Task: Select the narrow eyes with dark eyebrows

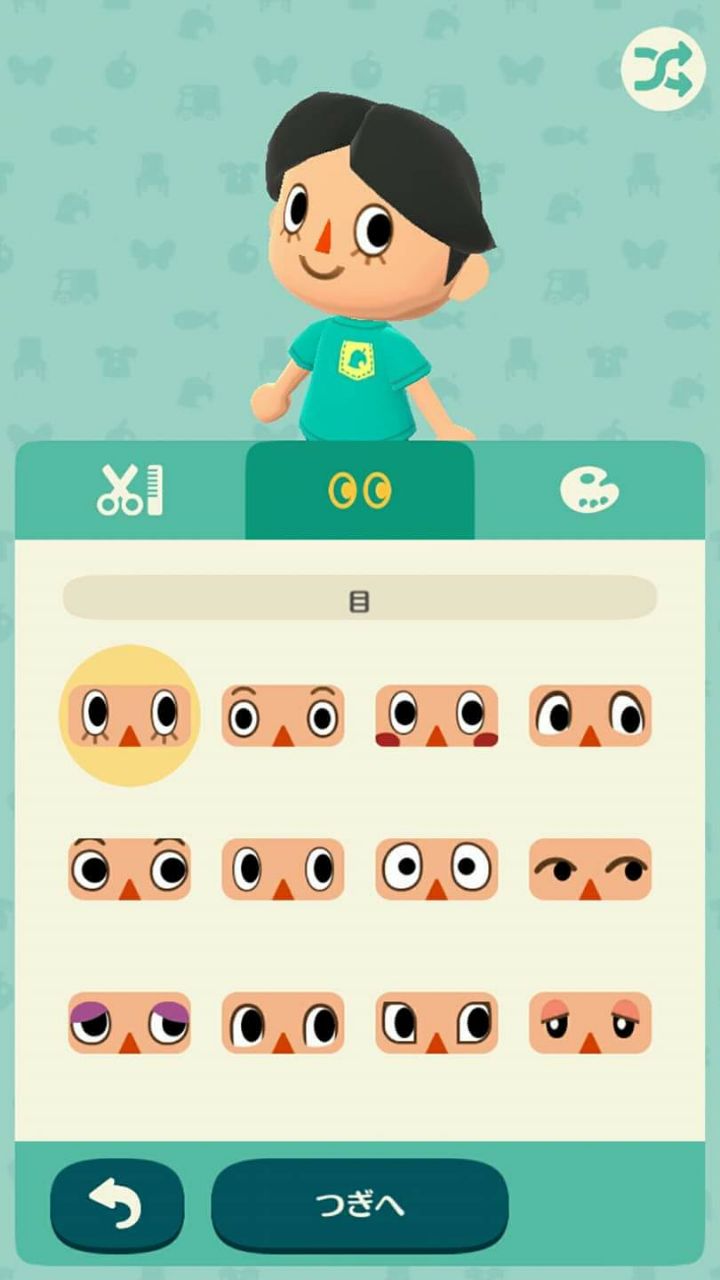Action: [x=590, y=869]
